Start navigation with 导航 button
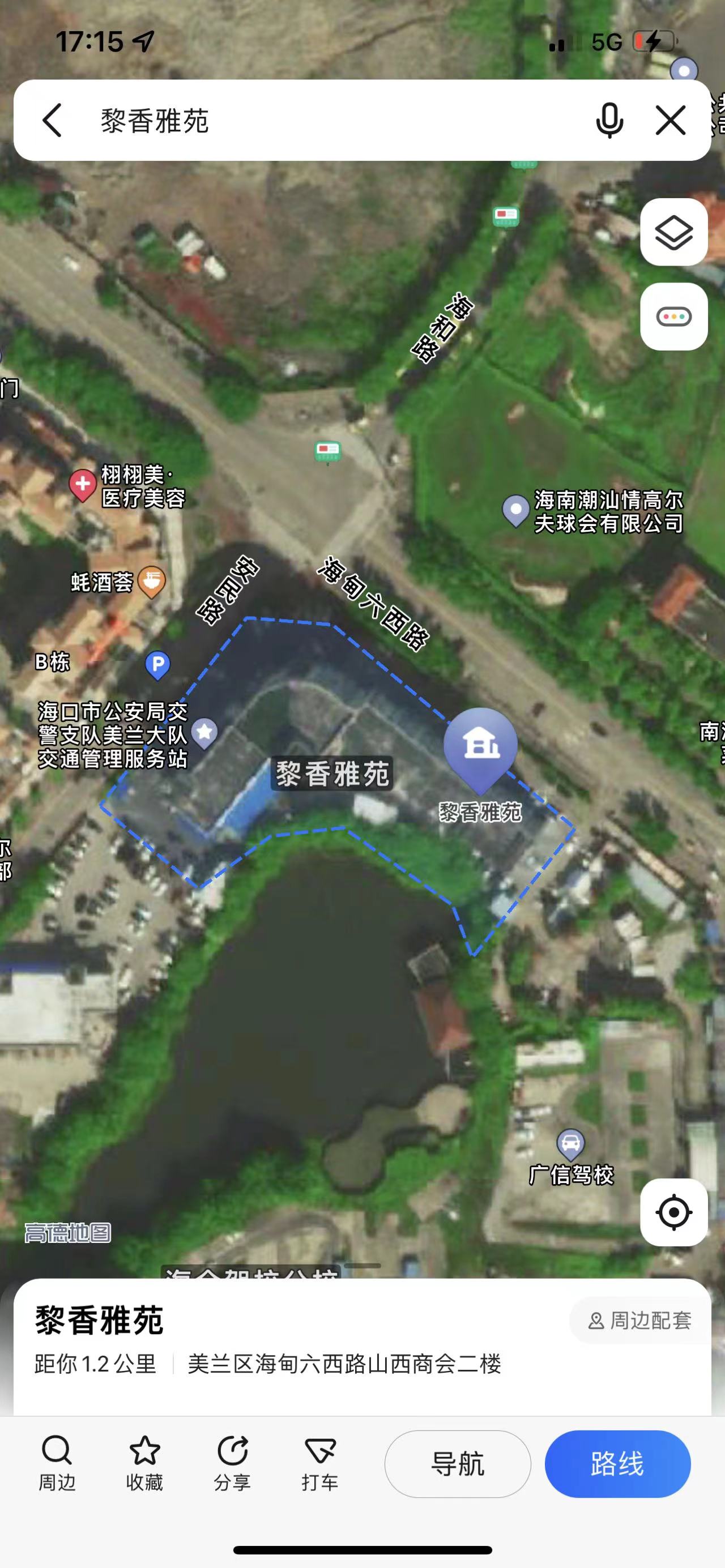Viewport: 725px width, 1568px height. click(458, 1463)
